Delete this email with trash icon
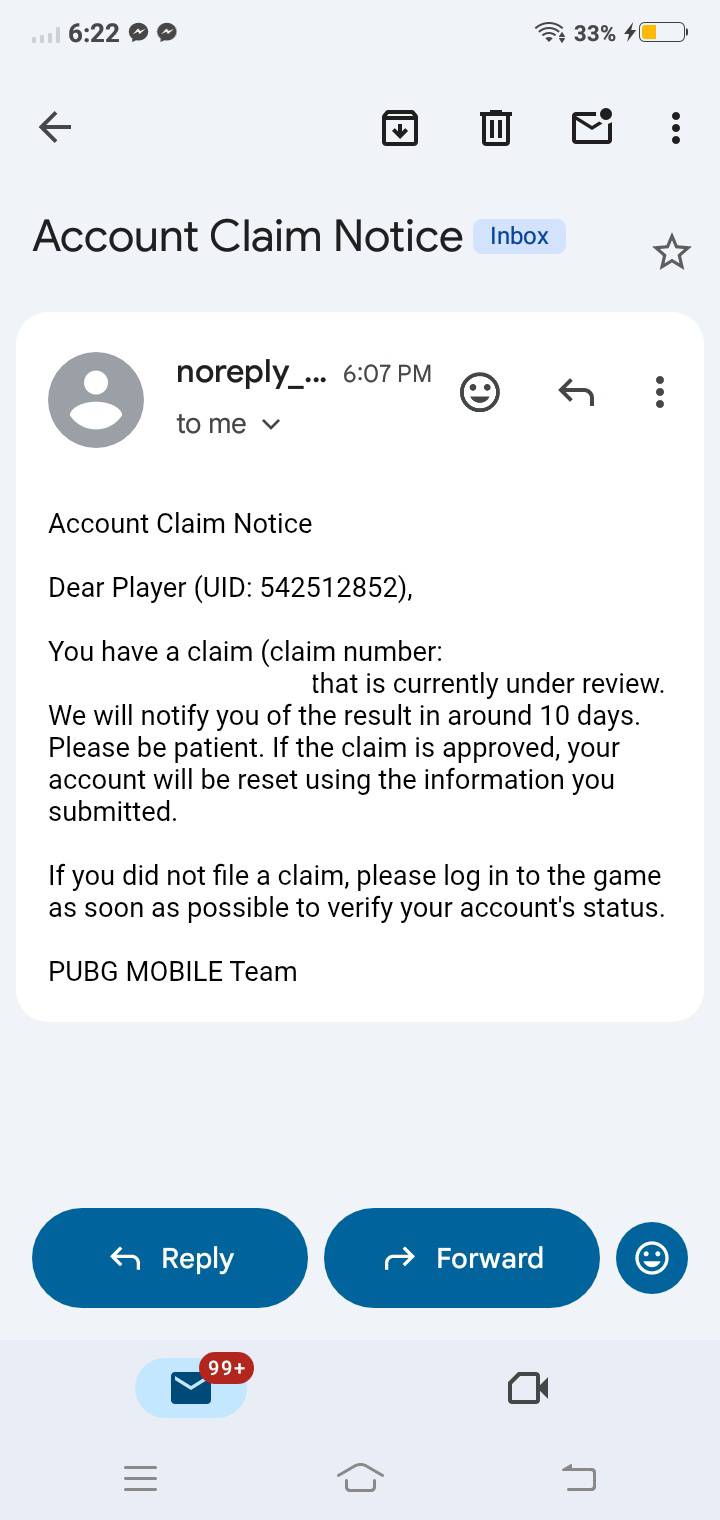720x1520 pixels. coord(496,128)
